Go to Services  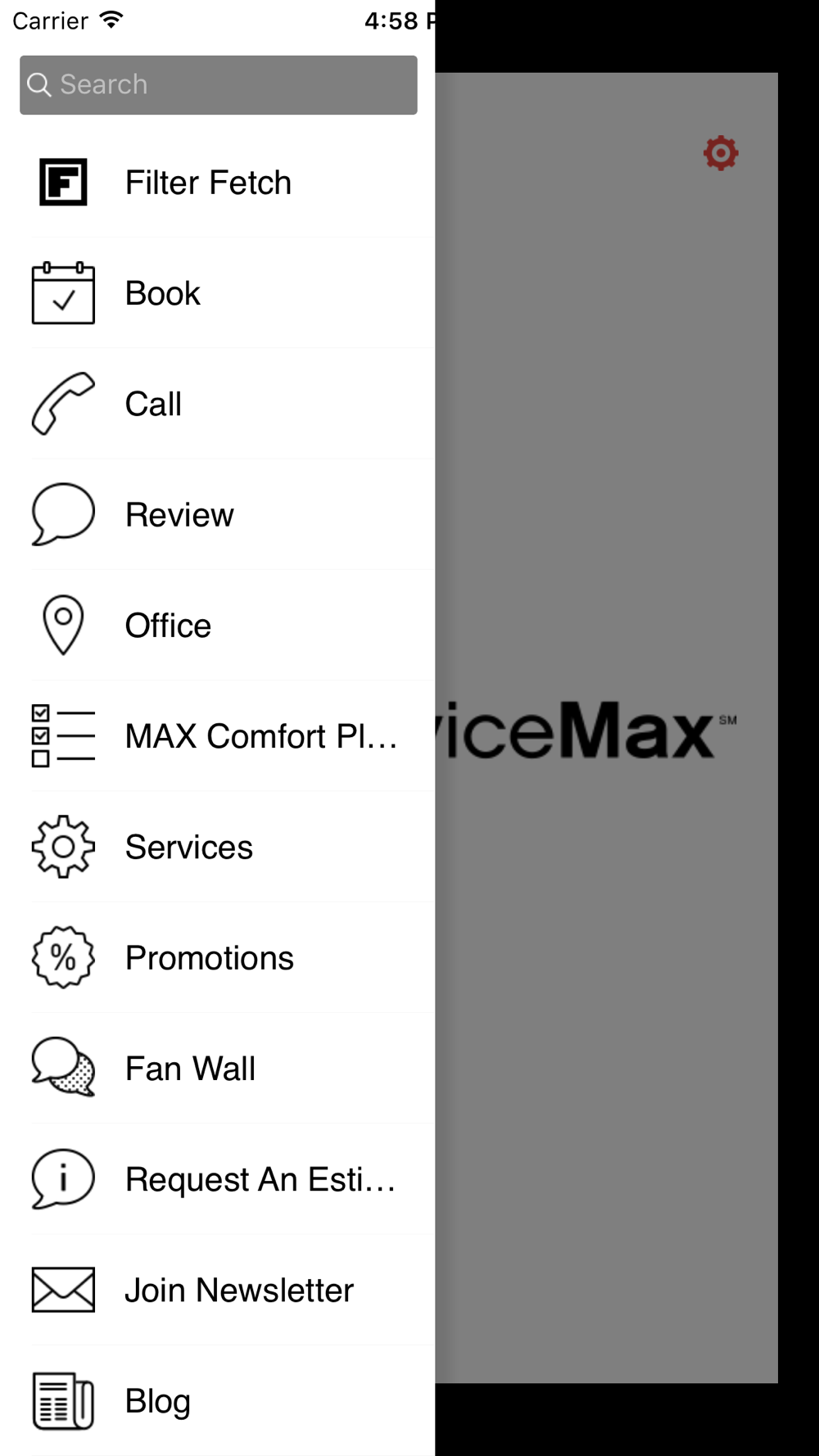click(218, 847)
